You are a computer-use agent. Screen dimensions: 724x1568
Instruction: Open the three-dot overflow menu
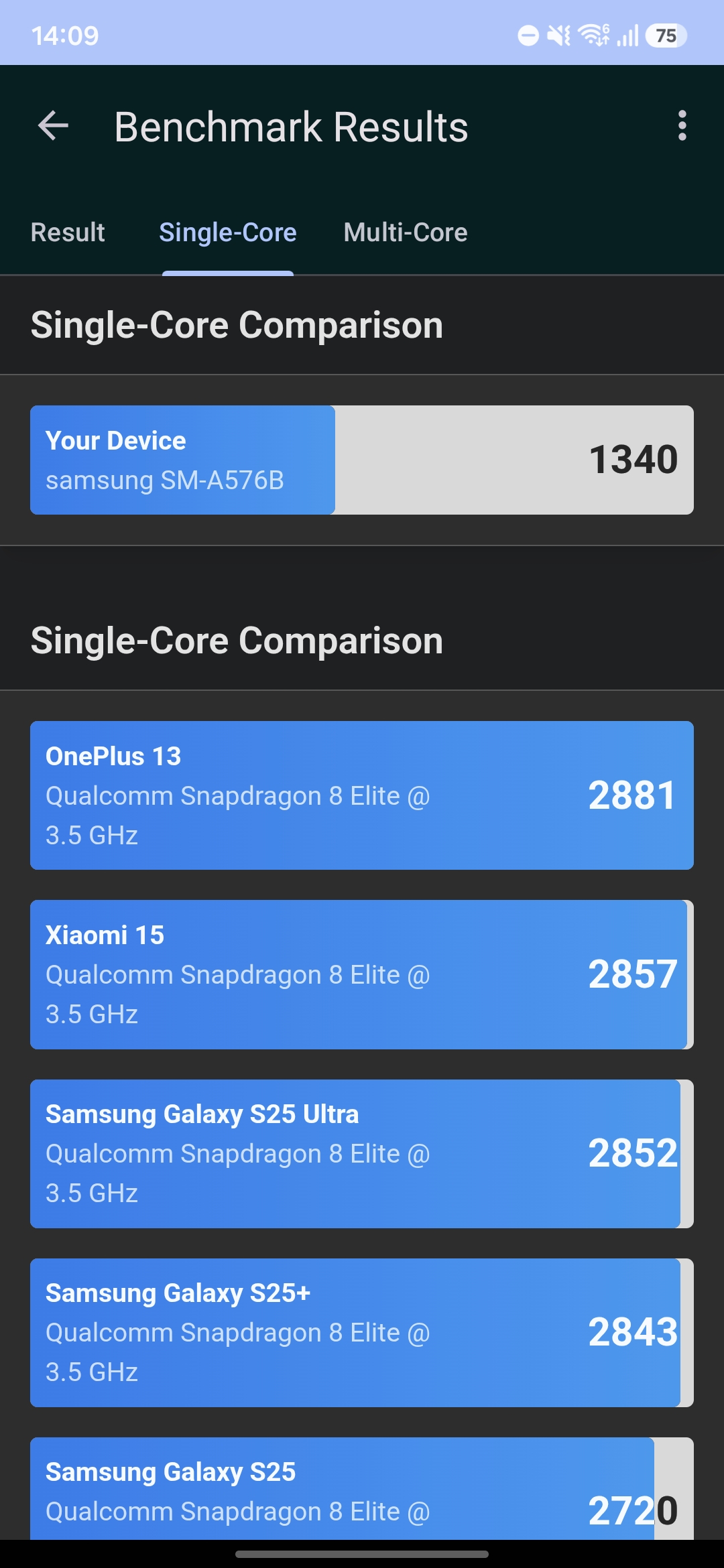682,126
